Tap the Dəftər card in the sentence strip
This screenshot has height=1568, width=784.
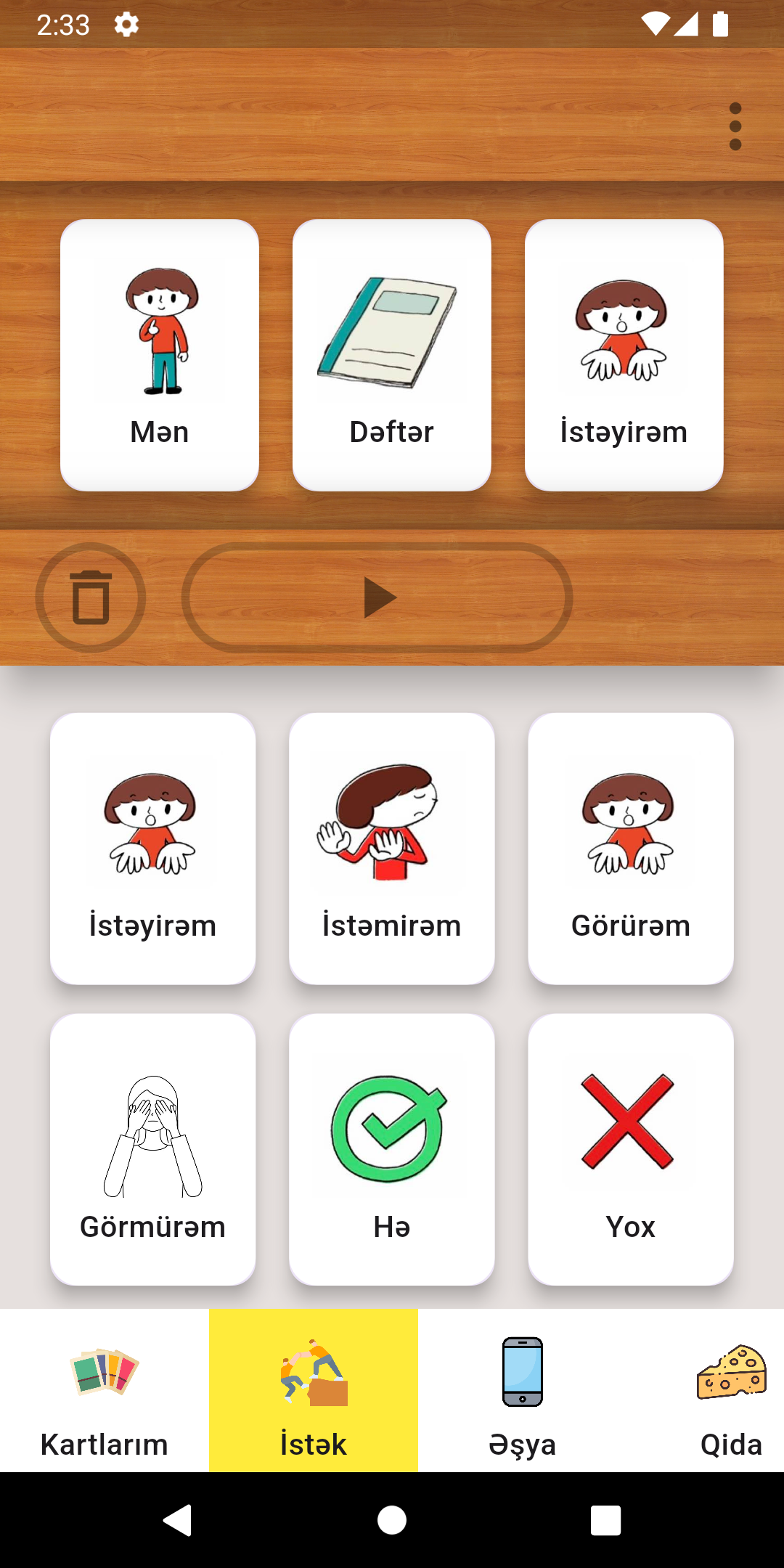392,355
